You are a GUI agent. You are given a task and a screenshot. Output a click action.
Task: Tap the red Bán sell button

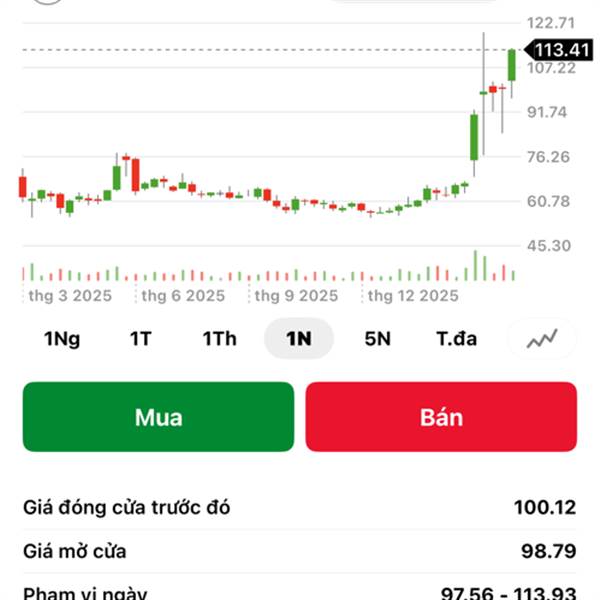441,417
